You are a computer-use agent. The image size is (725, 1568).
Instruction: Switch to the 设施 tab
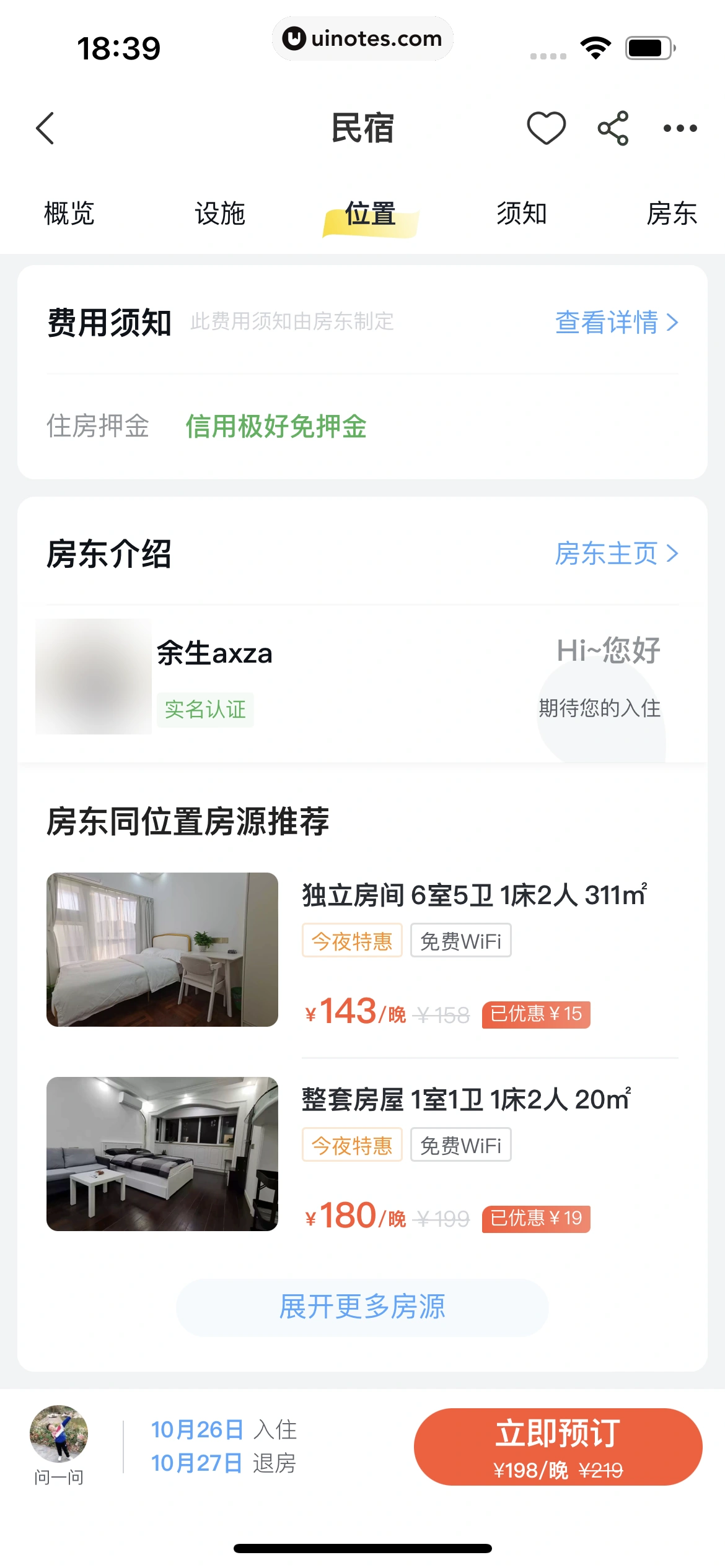coord(220,214)
